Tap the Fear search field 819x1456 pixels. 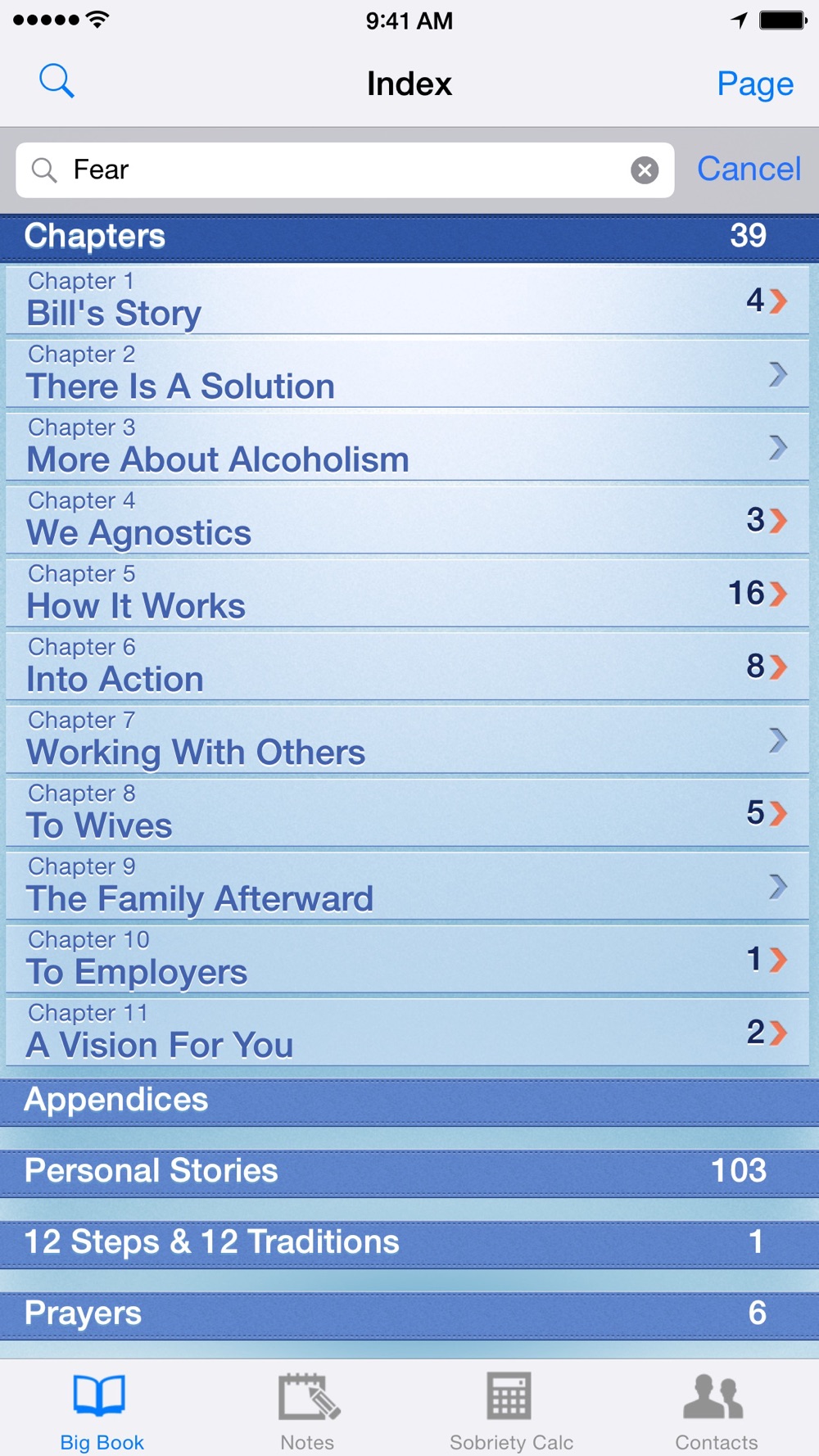345,170
